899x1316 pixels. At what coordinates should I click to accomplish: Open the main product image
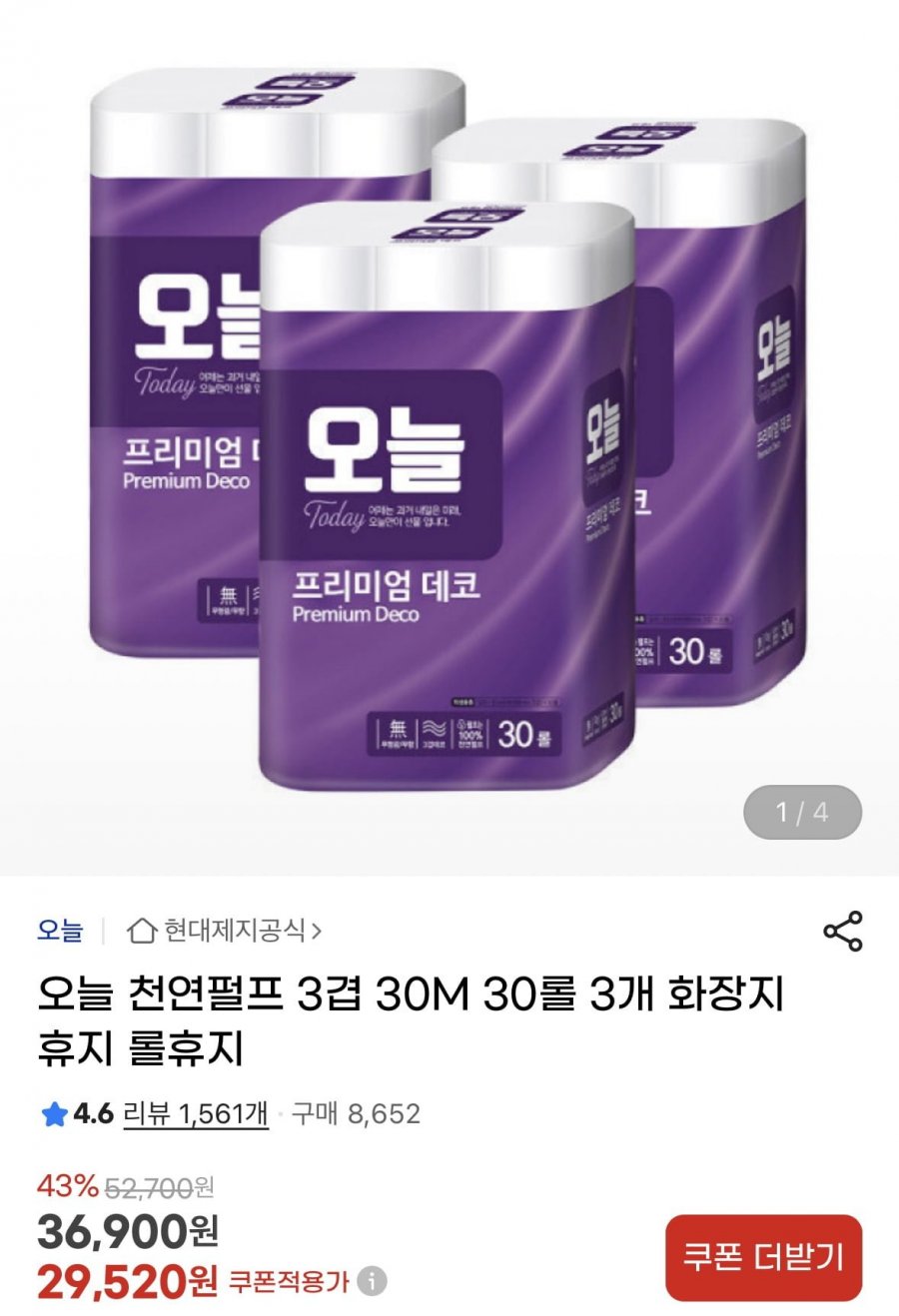[449, 429]
